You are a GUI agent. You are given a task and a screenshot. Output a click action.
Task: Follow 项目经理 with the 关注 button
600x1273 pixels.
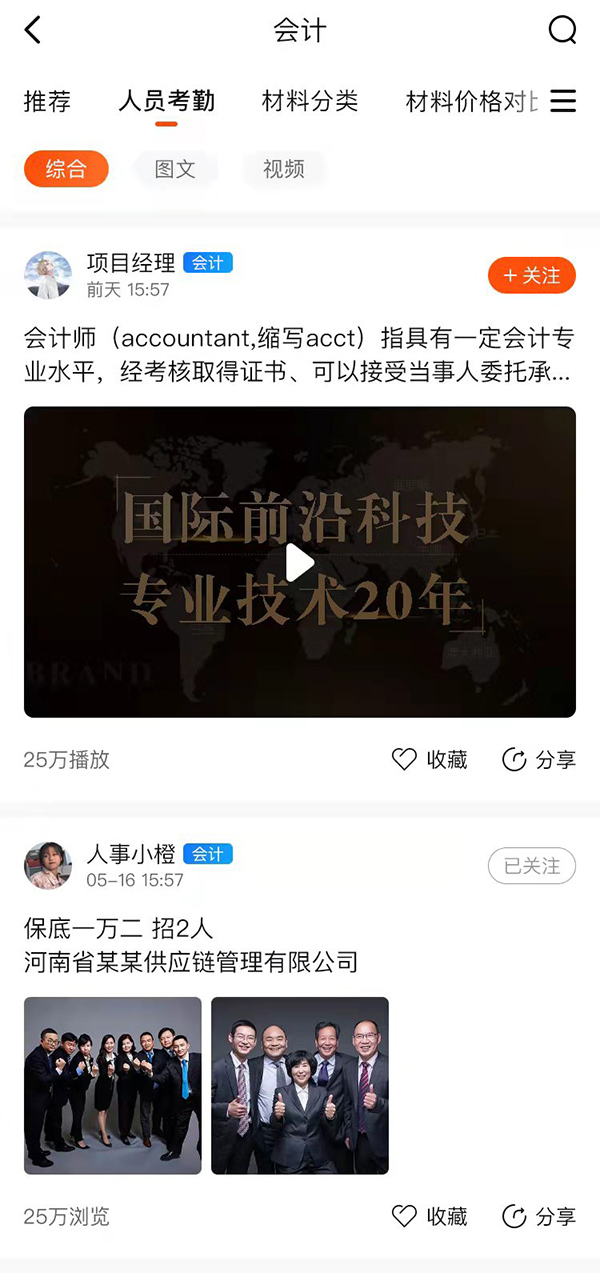532,275
